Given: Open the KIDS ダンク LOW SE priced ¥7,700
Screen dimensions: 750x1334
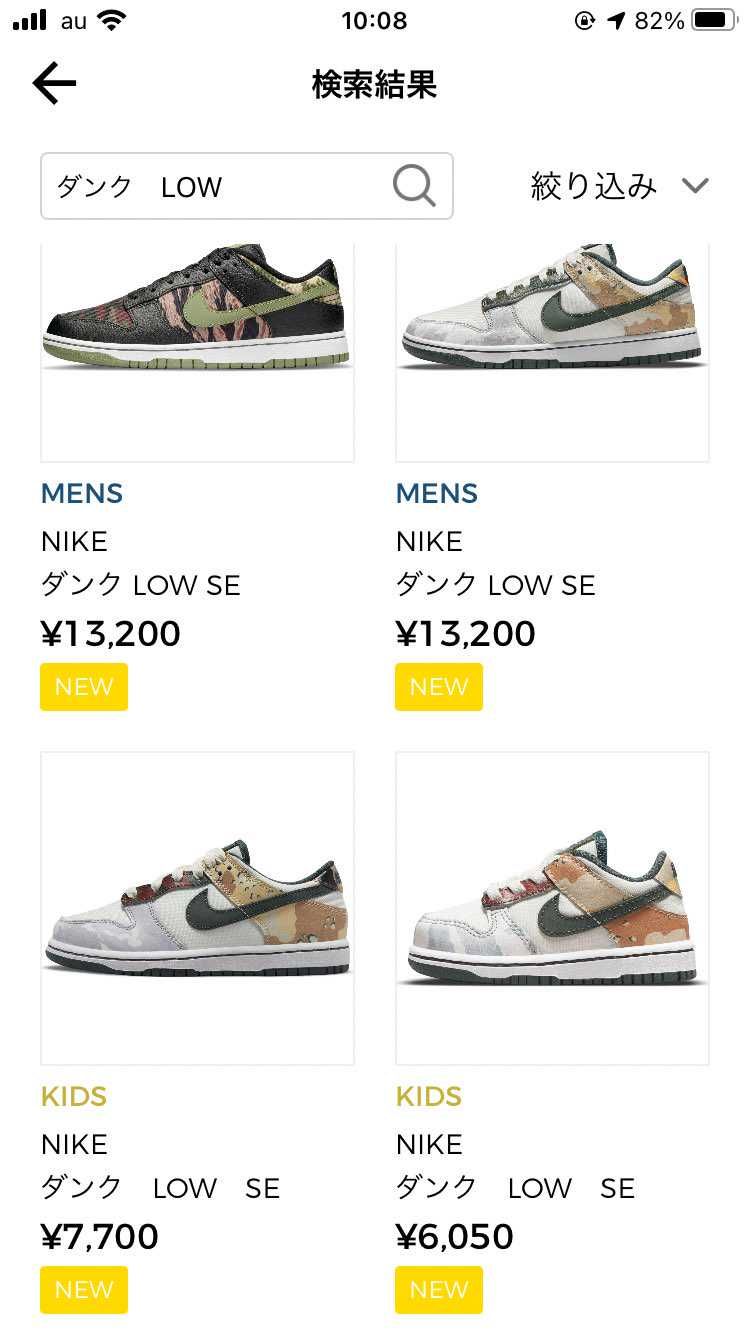Looking at the screenshot, I should (x=197, y=908).
